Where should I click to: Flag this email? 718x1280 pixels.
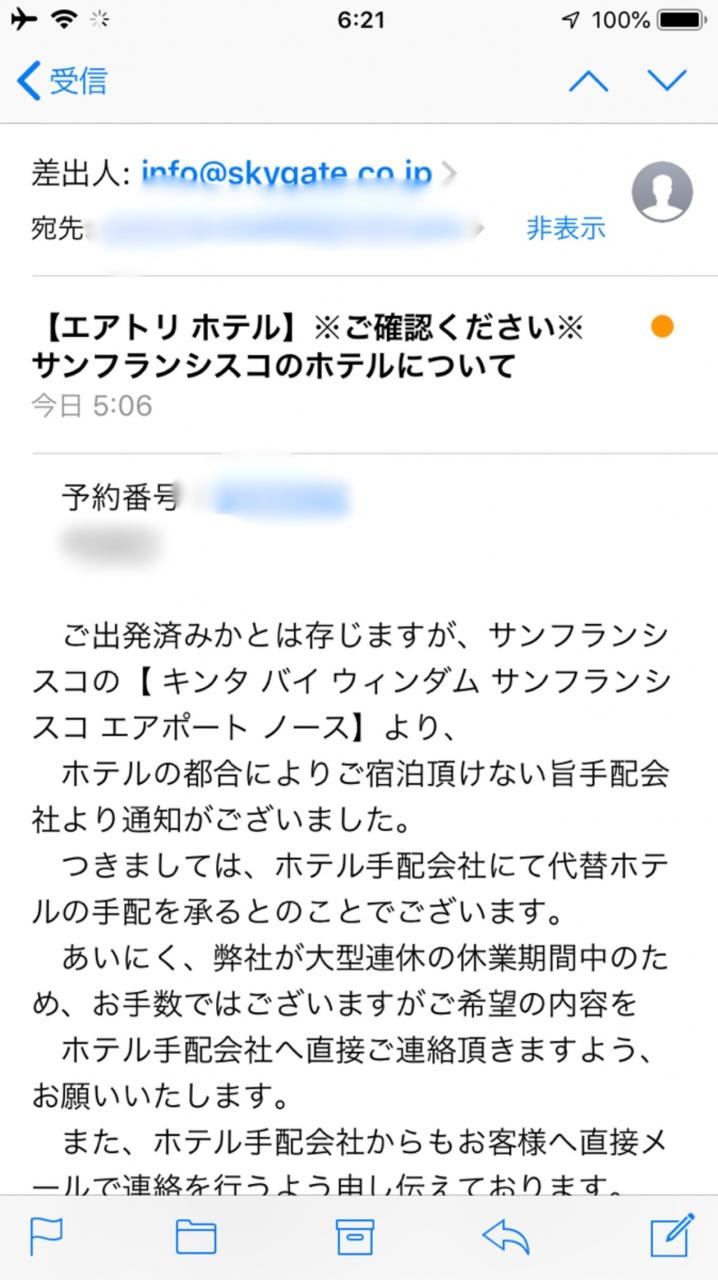click(x=47, y=1236)
